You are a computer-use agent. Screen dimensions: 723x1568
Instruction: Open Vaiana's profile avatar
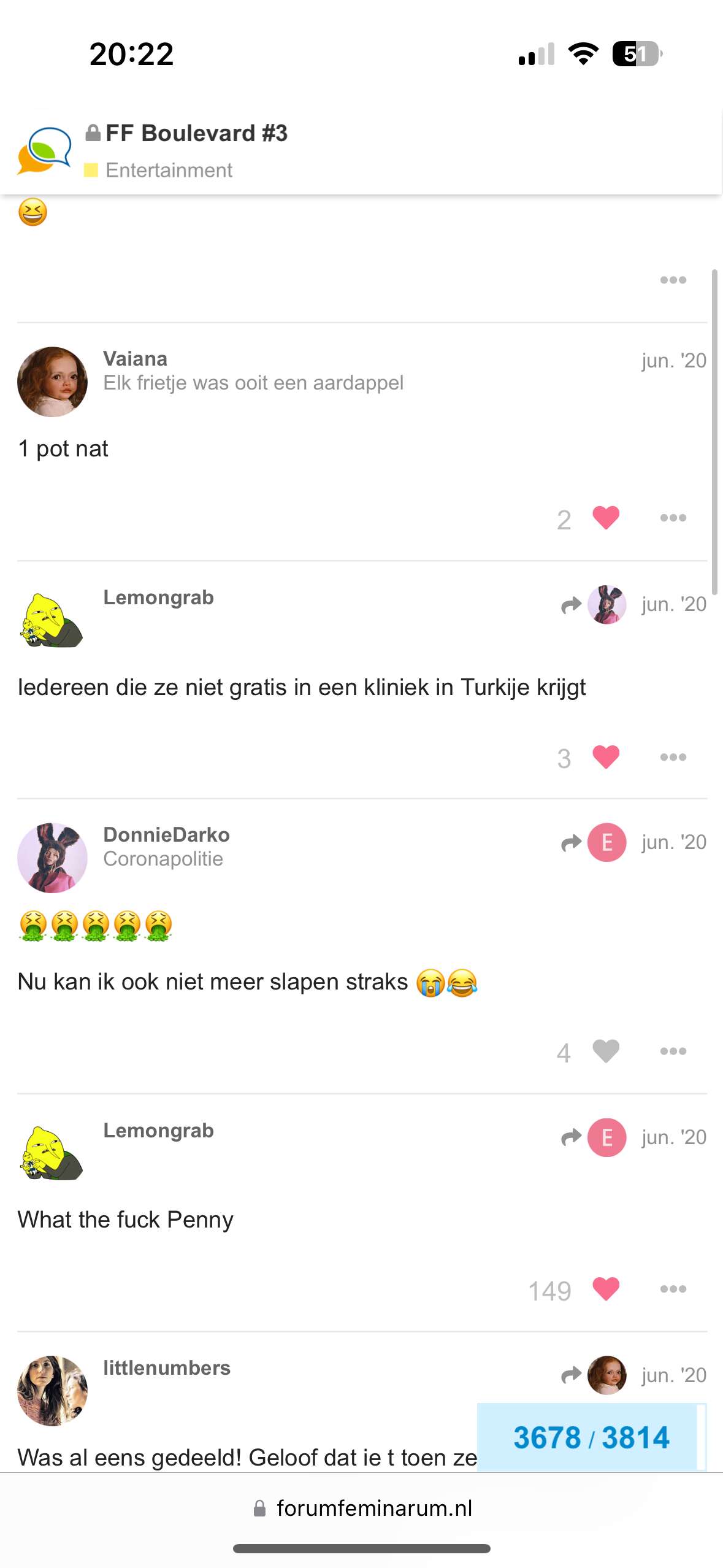(x=52, y=382)
